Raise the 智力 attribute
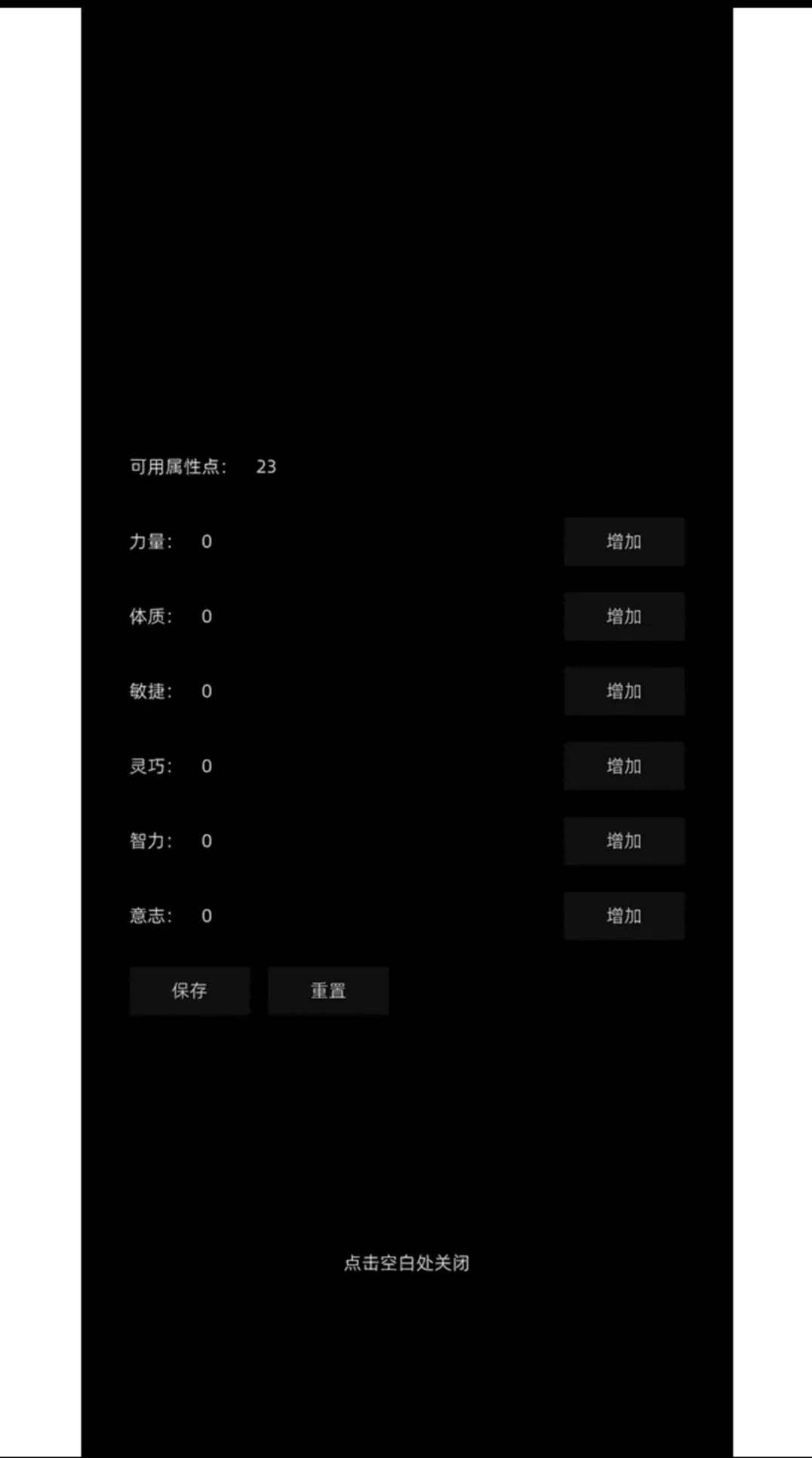This screenshot has height=1458, width=812. 623,840
